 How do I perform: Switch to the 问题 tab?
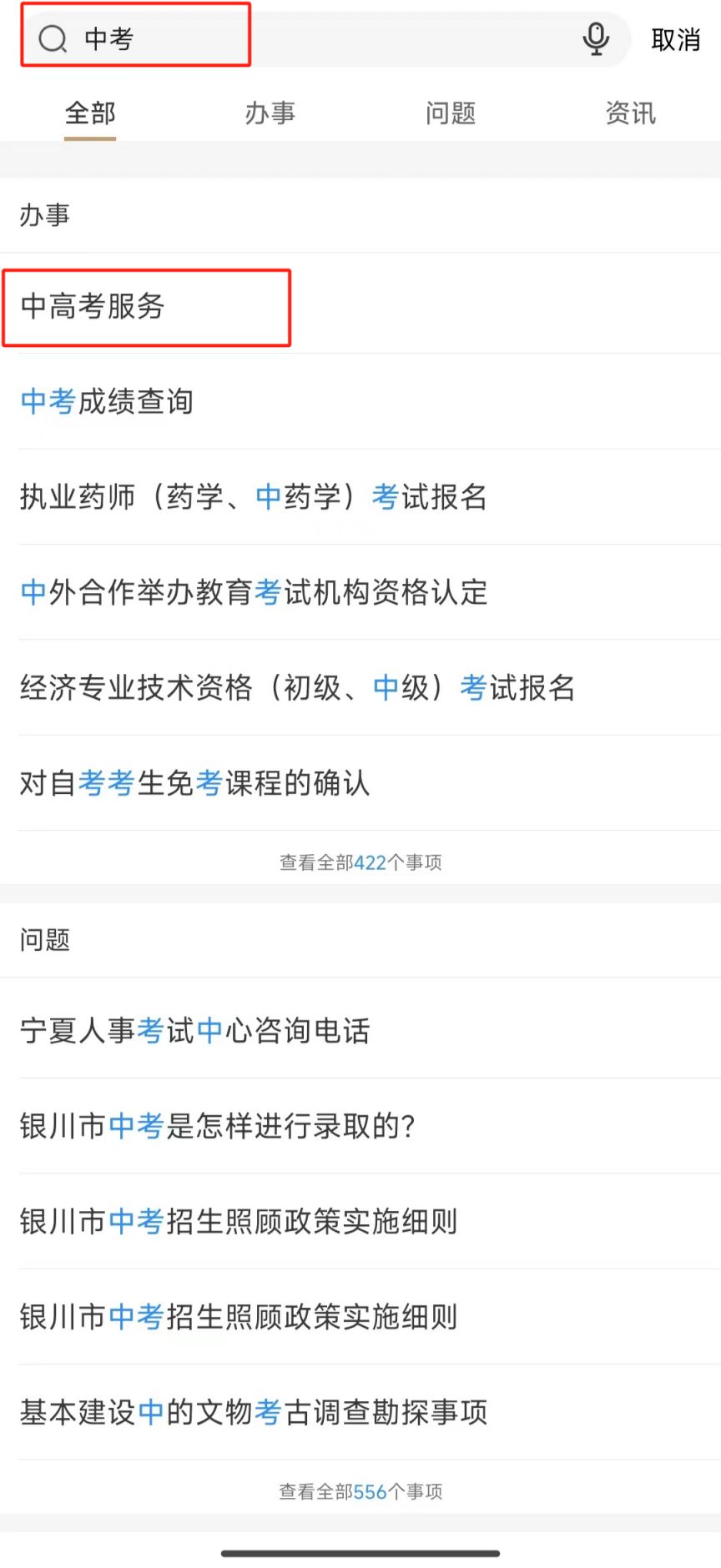[x=451, y=113]
